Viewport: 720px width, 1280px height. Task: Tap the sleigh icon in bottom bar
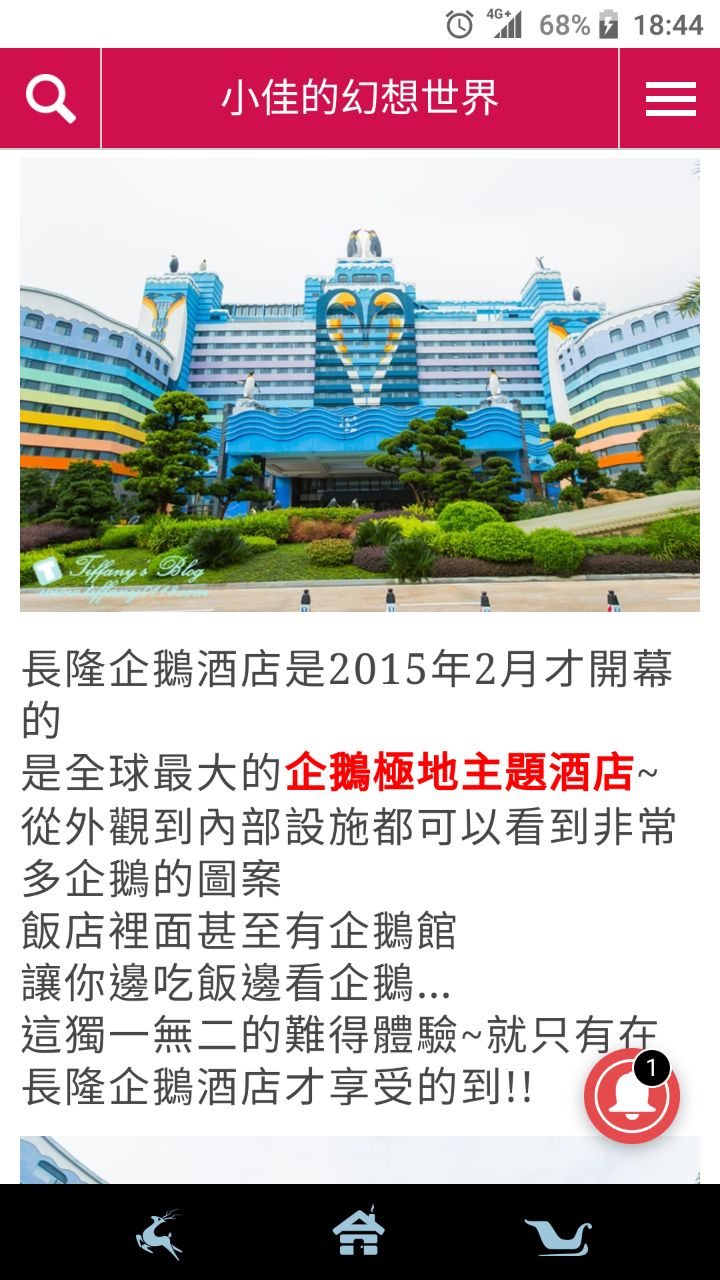click(x=558, y=1236)
